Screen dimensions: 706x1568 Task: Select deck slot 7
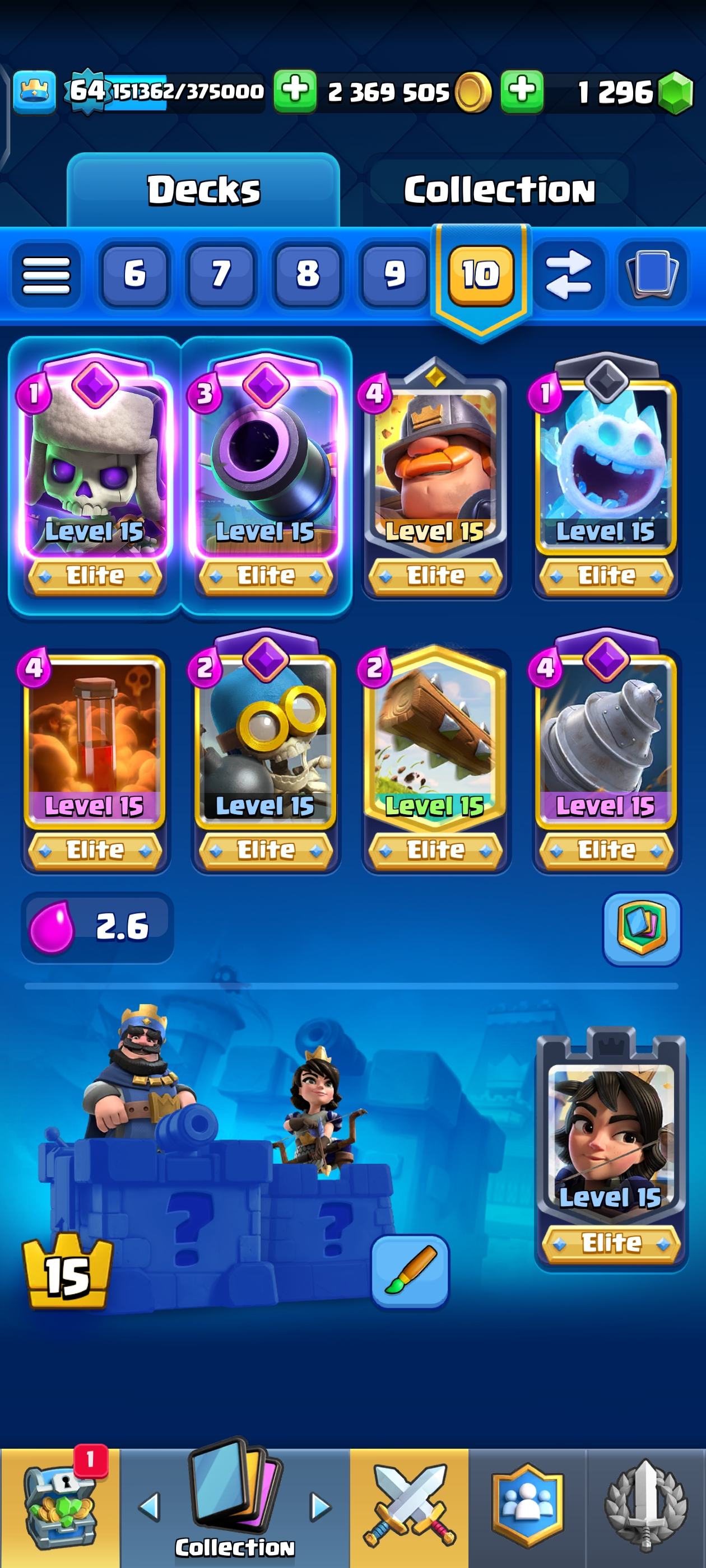tap(221, 274)
